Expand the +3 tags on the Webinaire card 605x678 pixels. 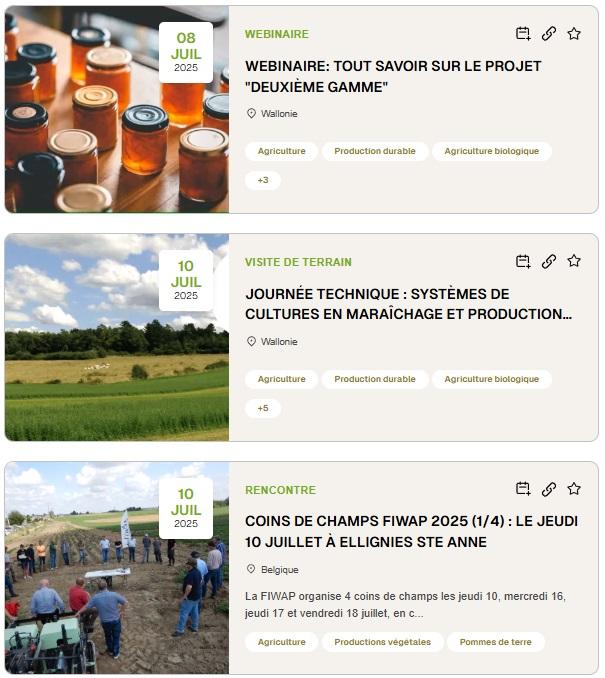pos(263,181)
